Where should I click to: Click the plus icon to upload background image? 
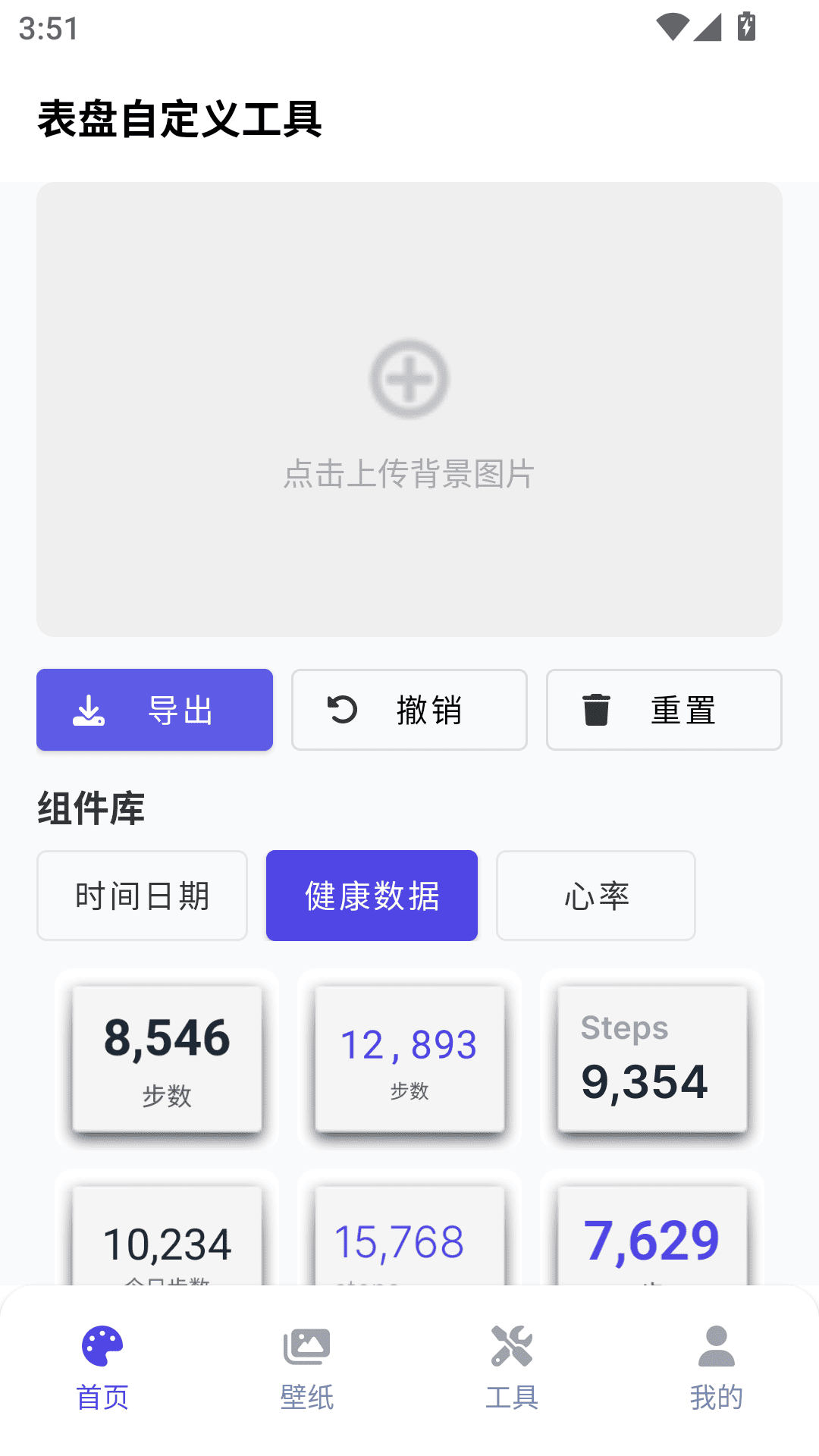409,378
